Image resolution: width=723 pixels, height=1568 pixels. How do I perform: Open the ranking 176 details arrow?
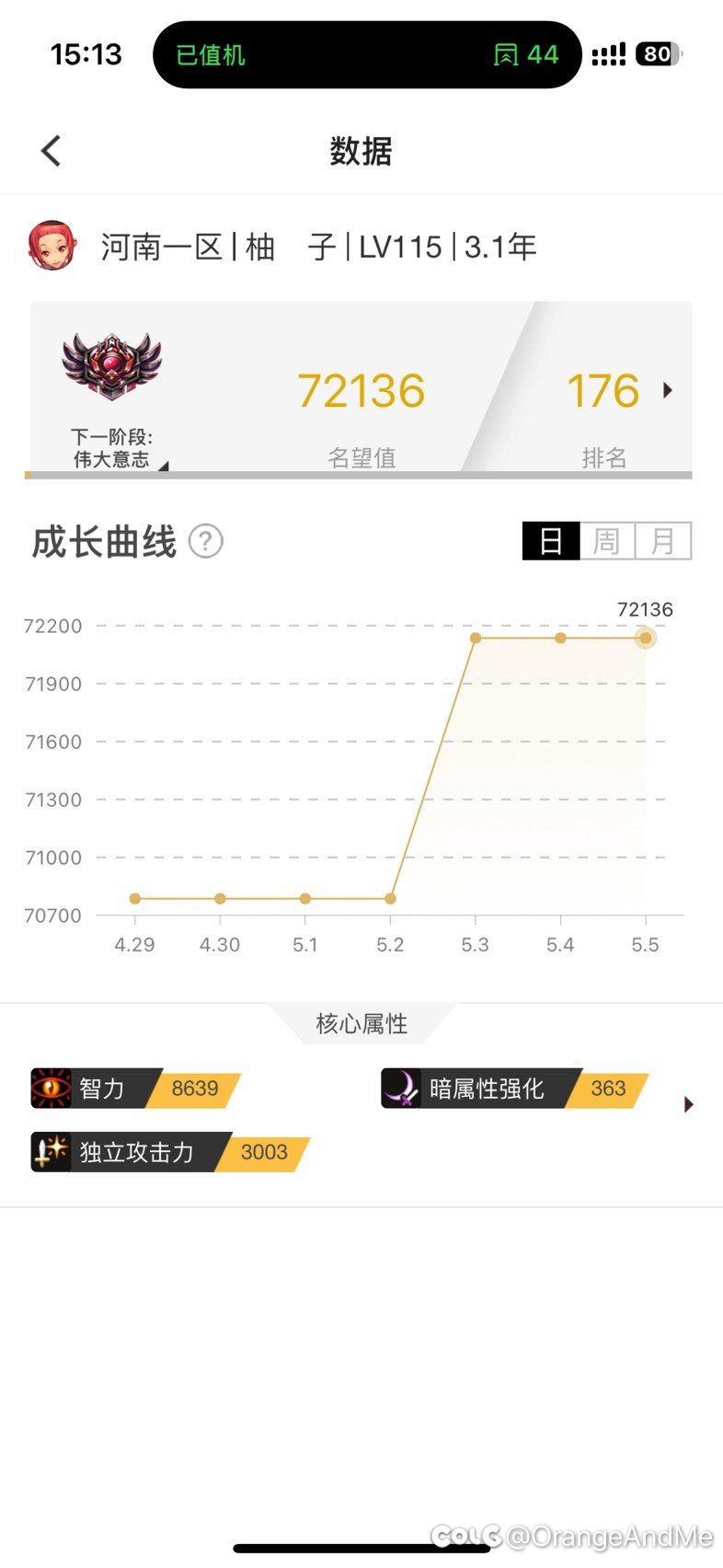pos(668,390)
